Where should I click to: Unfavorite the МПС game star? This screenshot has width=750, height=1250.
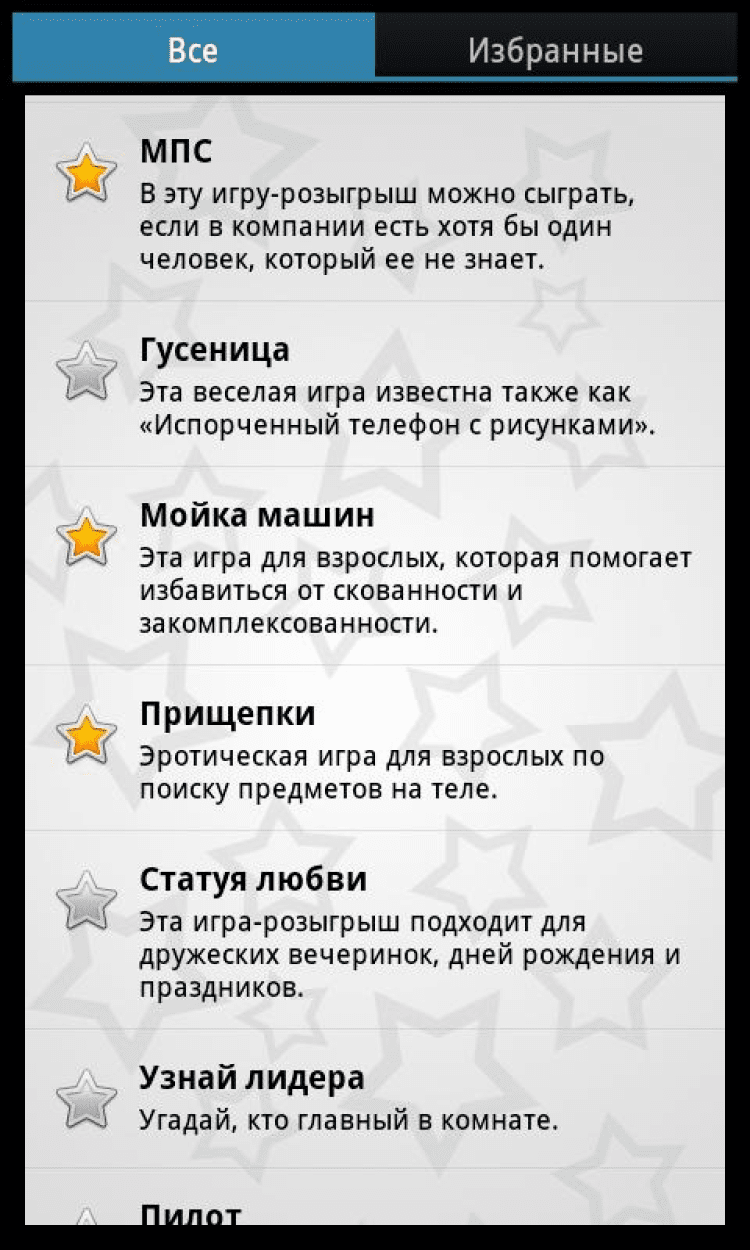87,174
